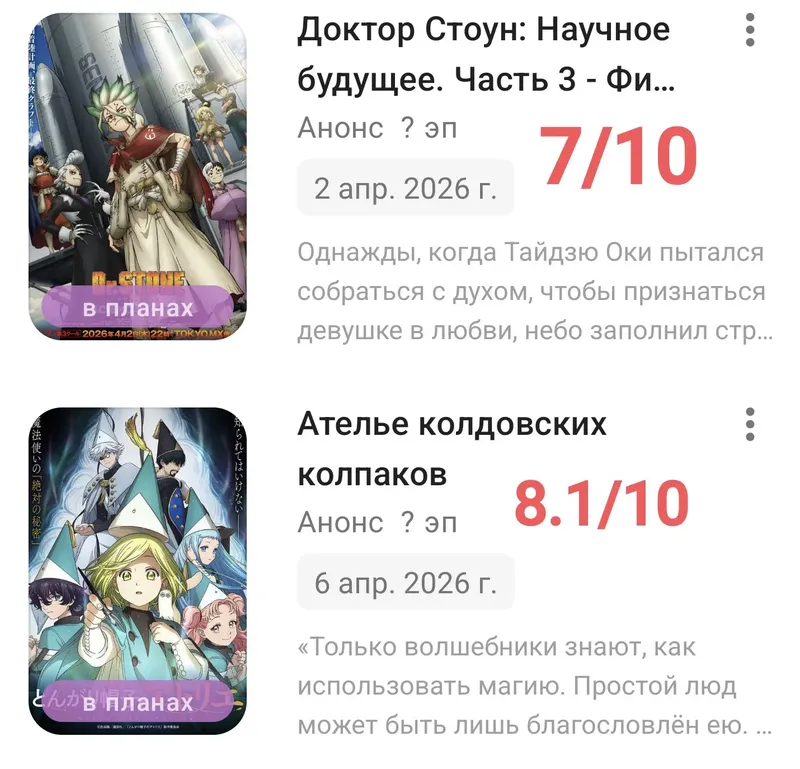
Task: Open the Доктор Стоун: Научное будущее card
Action: (485, 56)
